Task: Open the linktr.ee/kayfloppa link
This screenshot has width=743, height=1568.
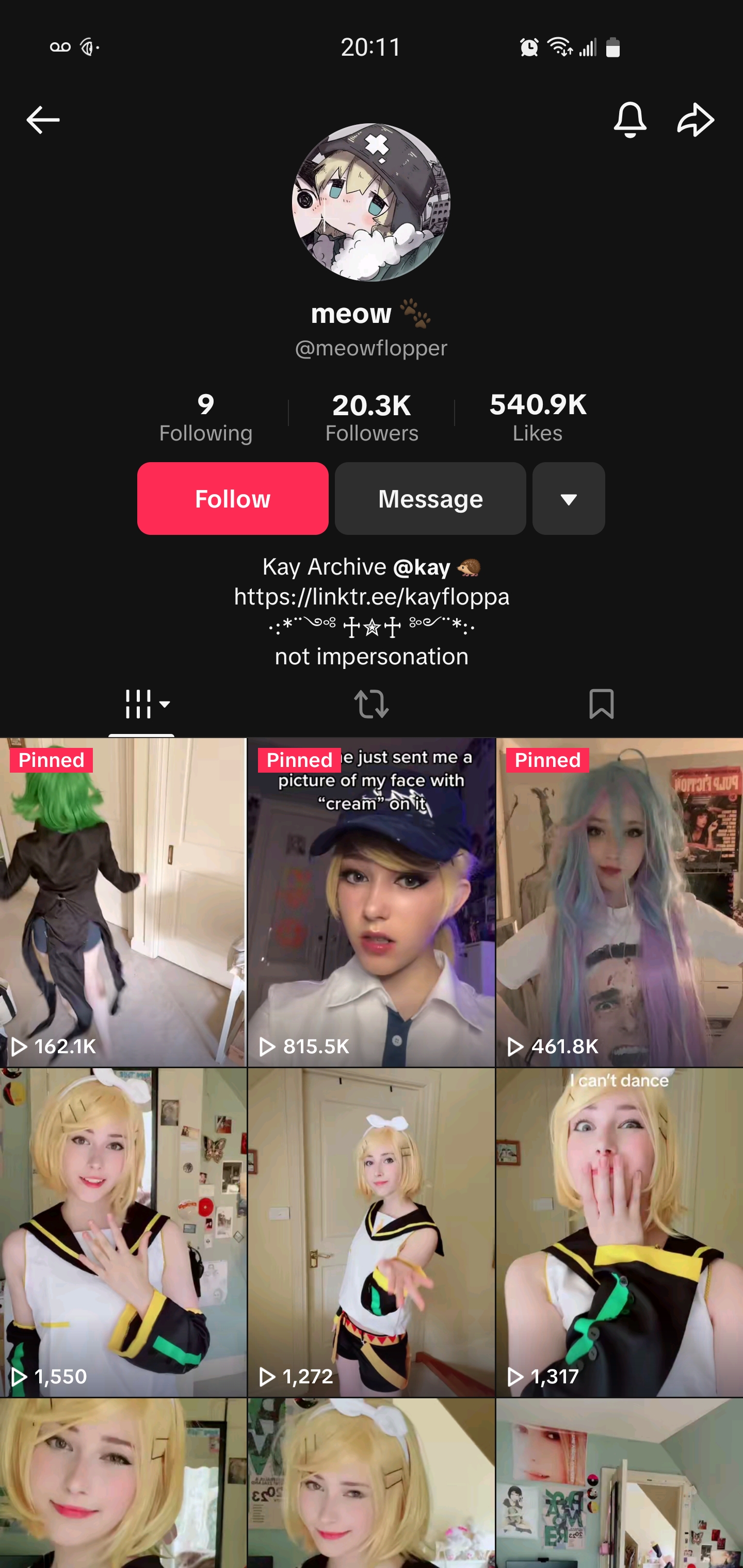Action: (372, 597)
